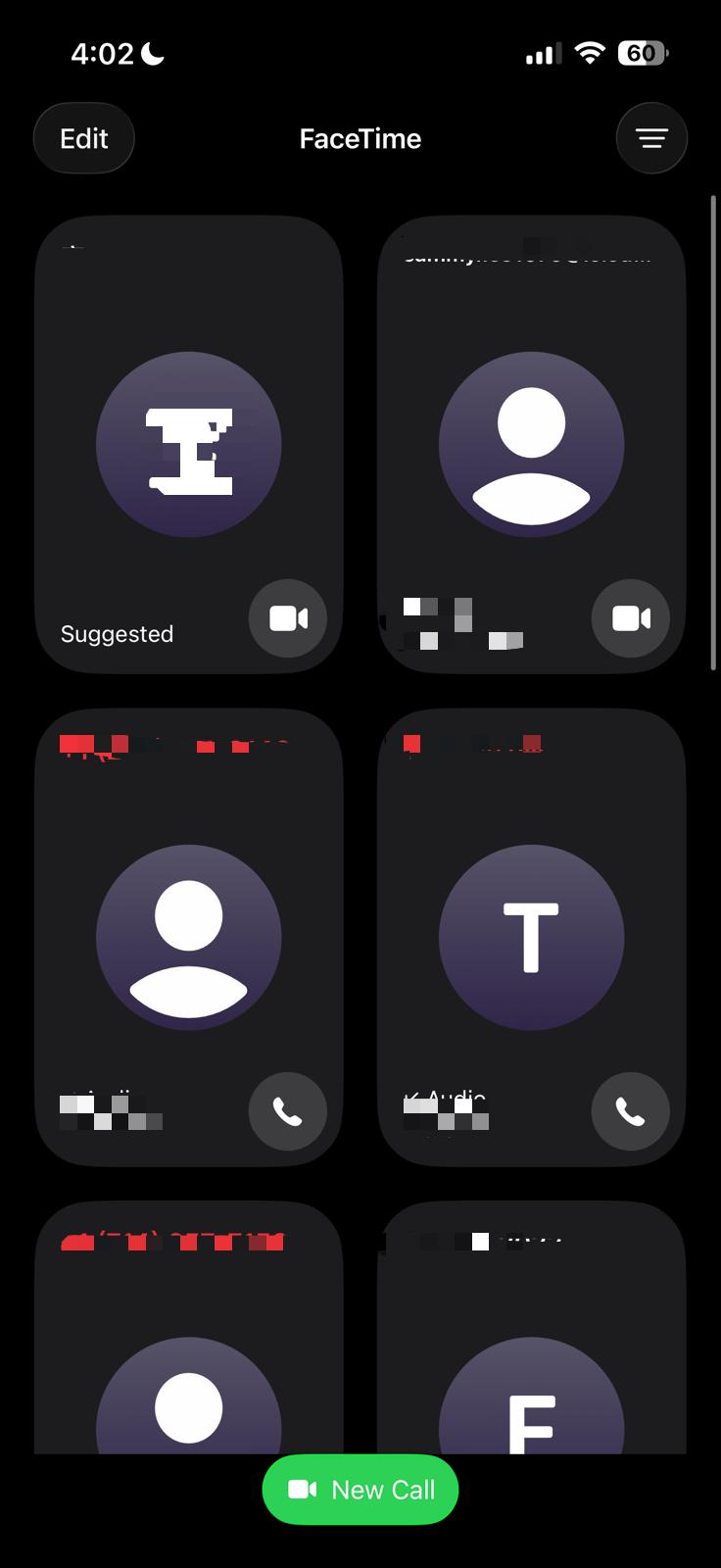Open the filter options at the top right
The height and width of the screenshot is (1568, 721).
tap(651, 137)
